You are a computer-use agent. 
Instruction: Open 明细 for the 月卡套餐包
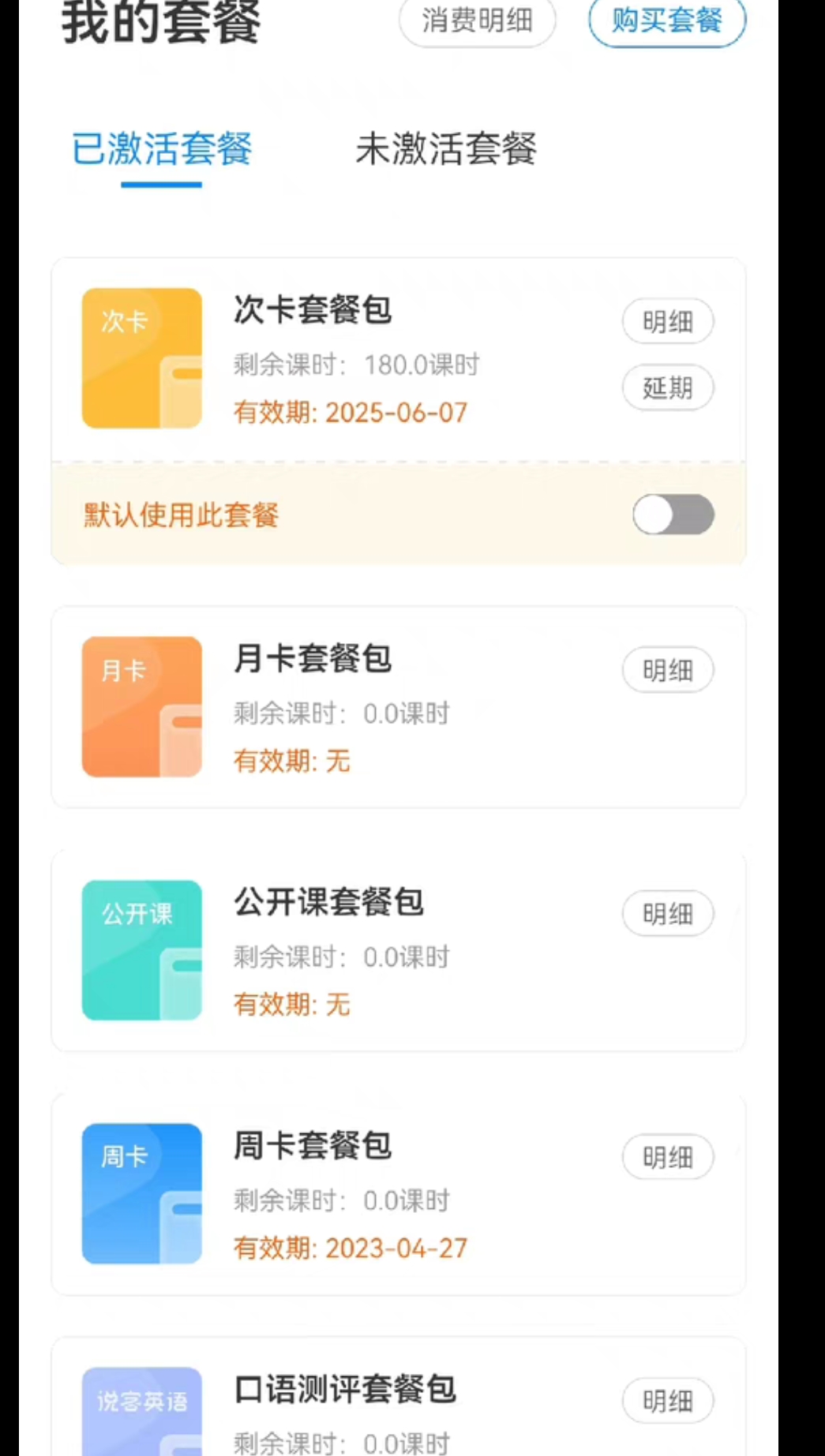[667, 669]
